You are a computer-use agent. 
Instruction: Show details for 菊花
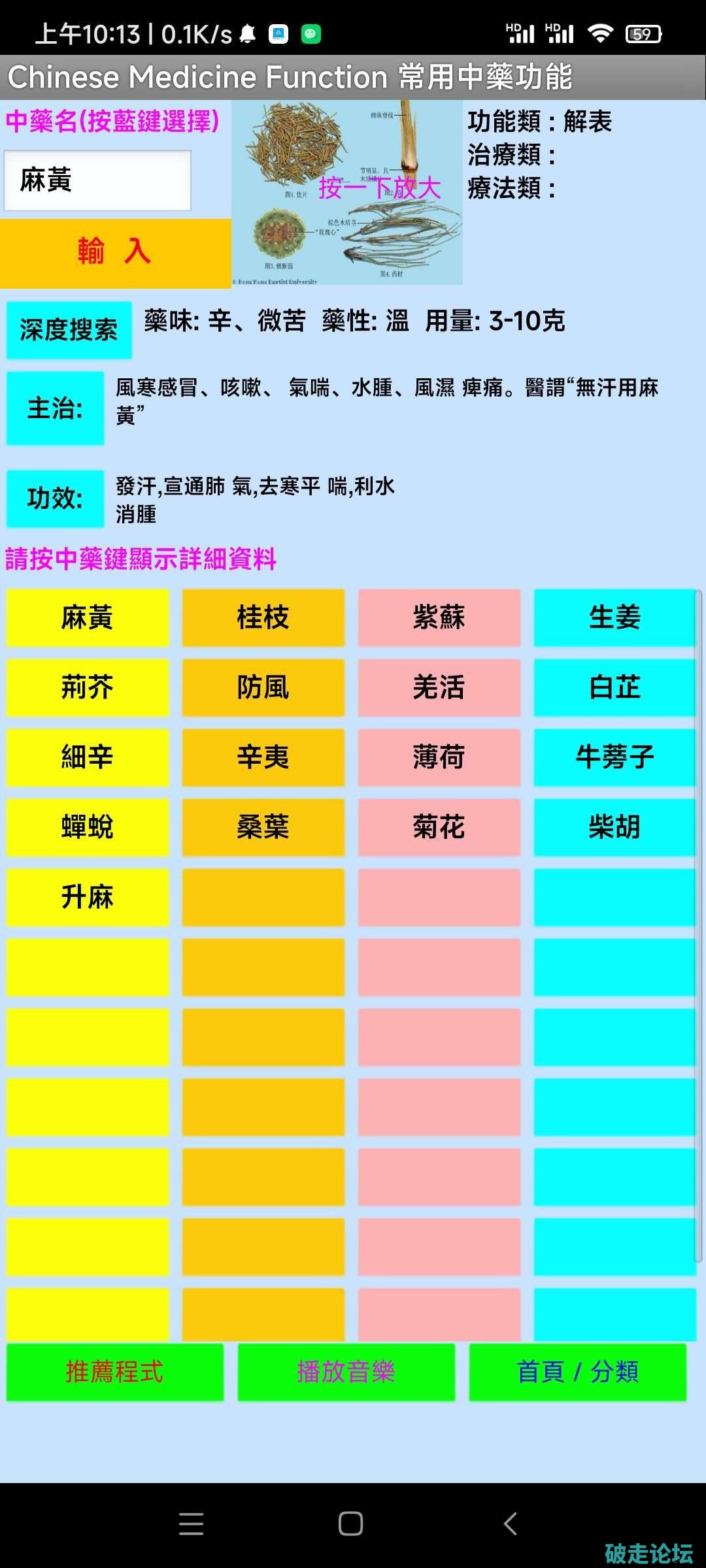pyautogui.click(x=439, y=828)
